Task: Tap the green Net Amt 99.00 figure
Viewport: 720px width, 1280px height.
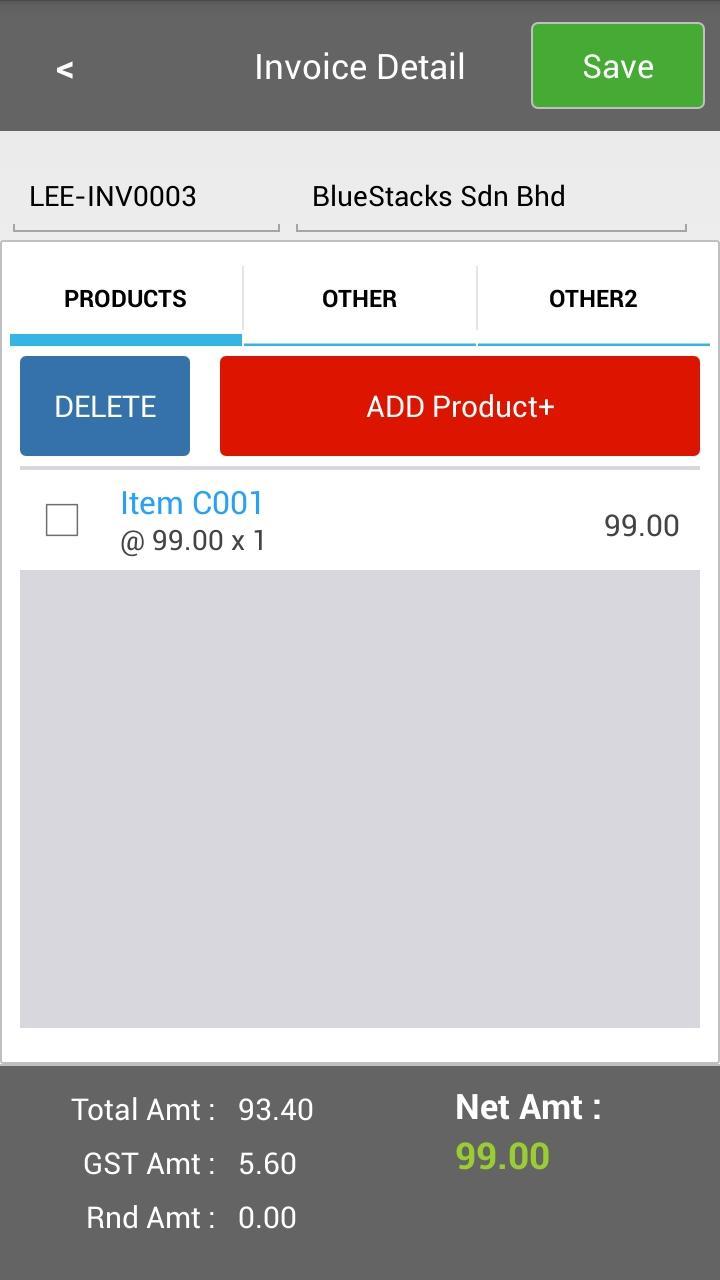Action: 502,1156
